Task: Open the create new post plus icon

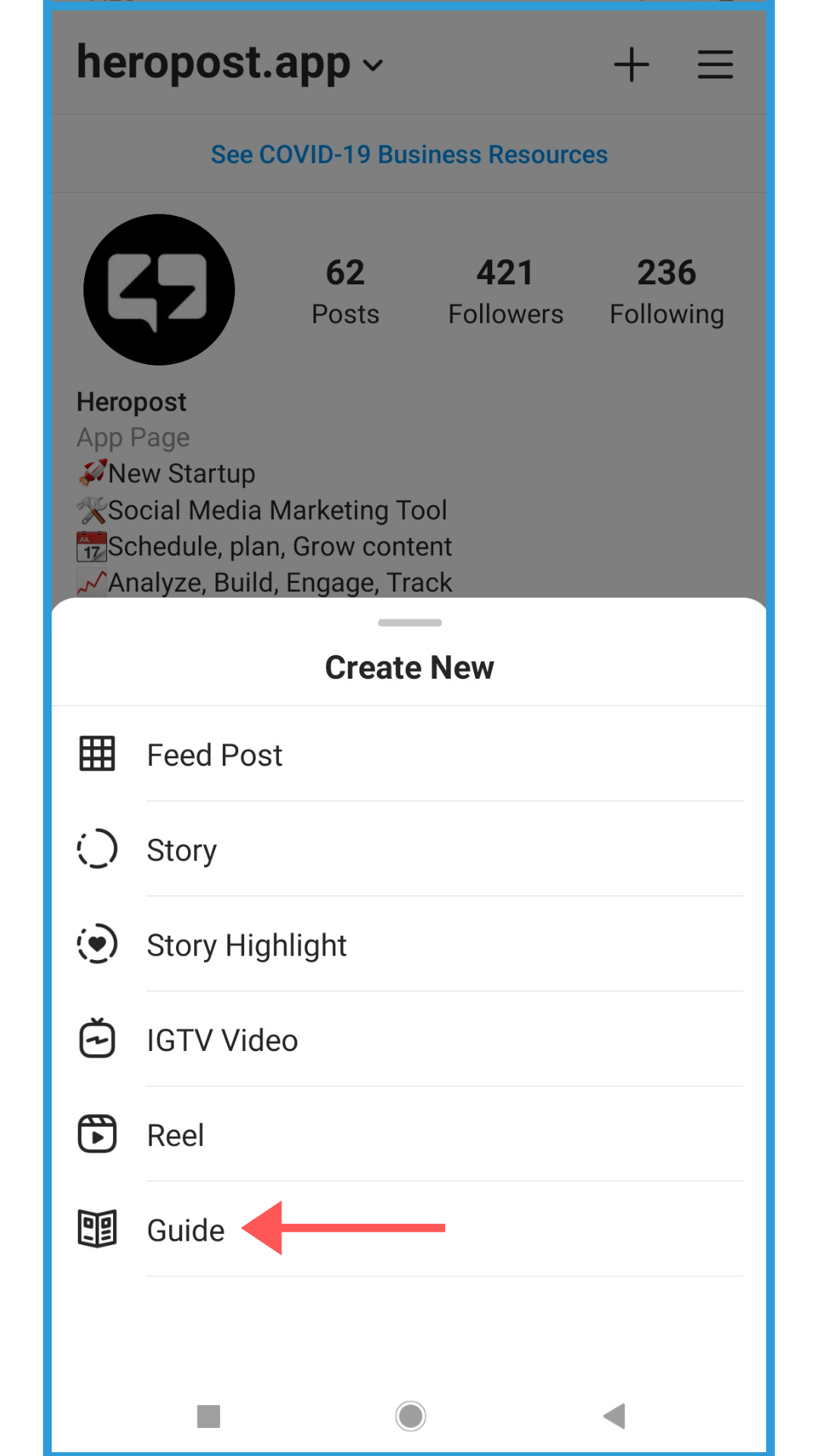Action: coord(631,64)
